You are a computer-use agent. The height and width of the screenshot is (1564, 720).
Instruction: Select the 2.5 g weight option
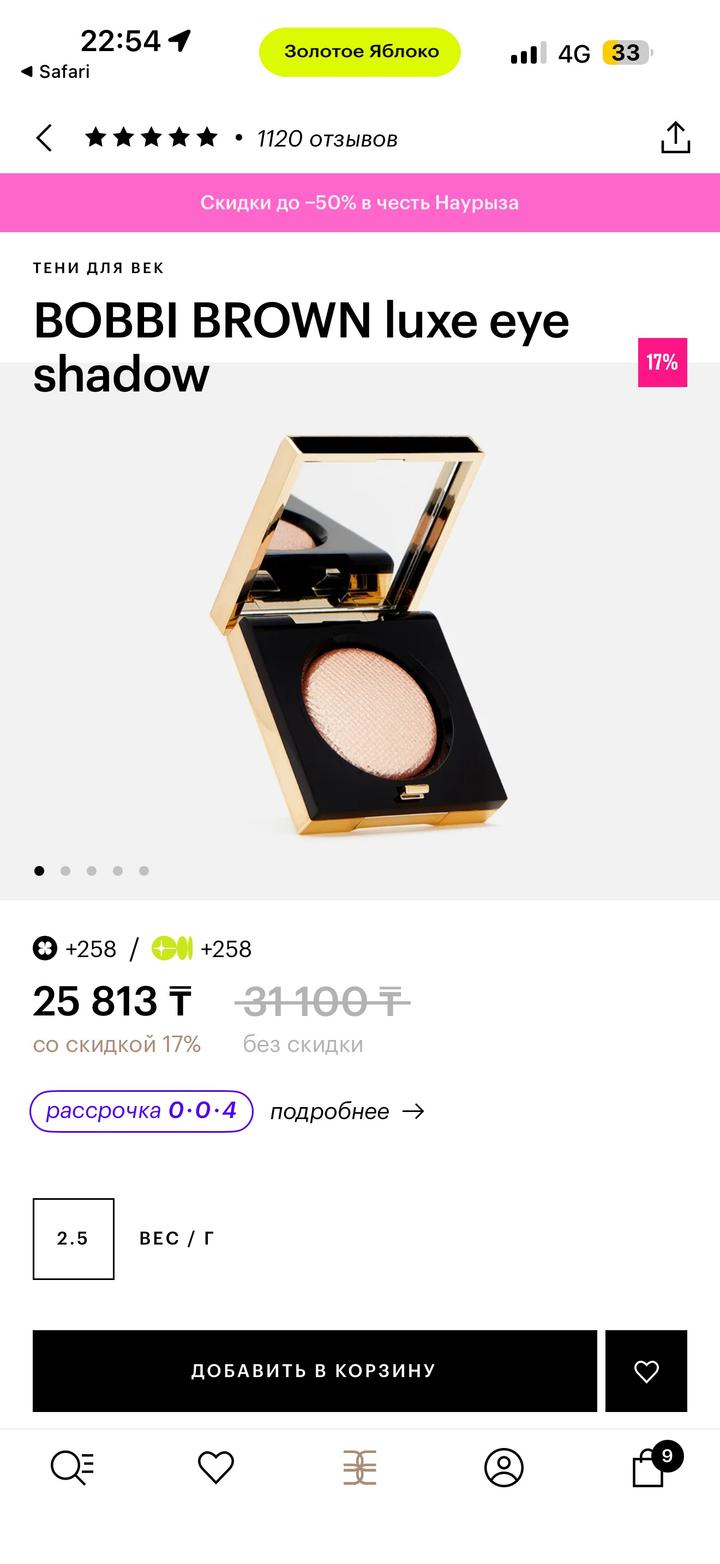(73, 1238)
